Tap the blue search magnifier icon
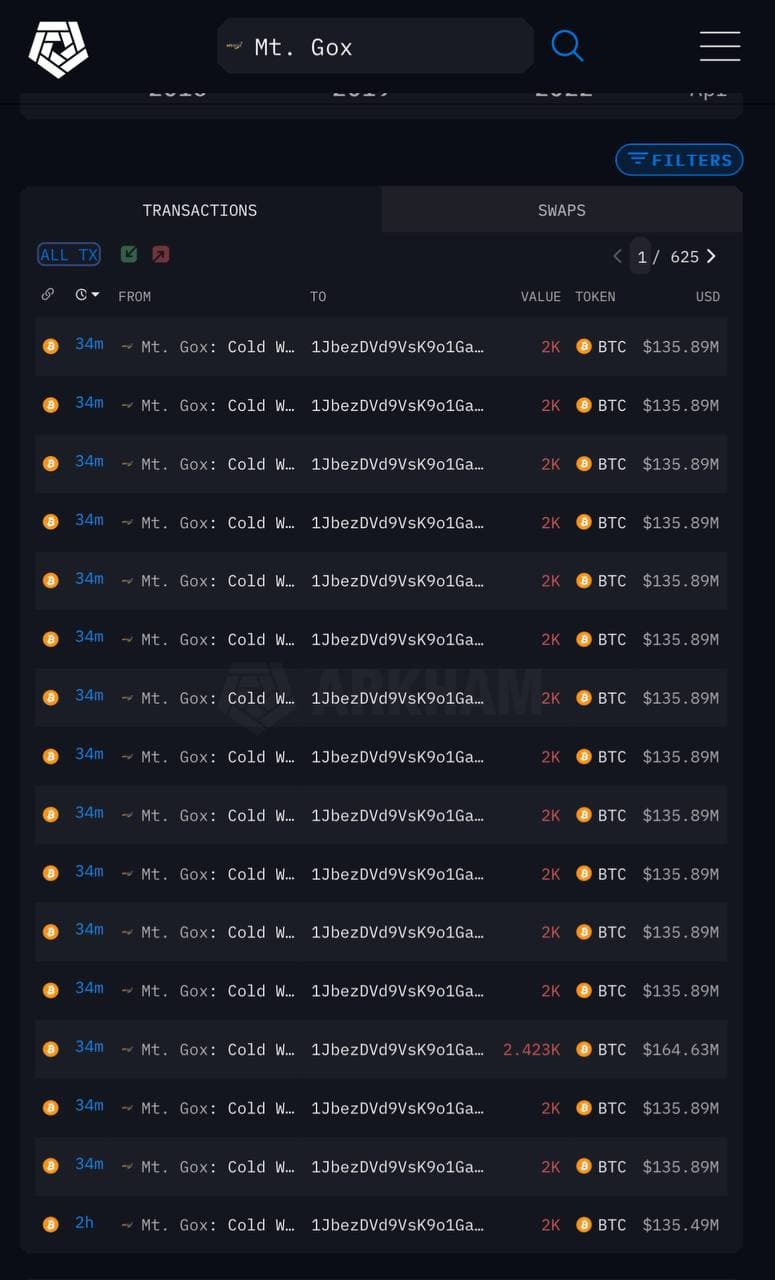This screenshot has height=1280, width=775. pos(567,46)
